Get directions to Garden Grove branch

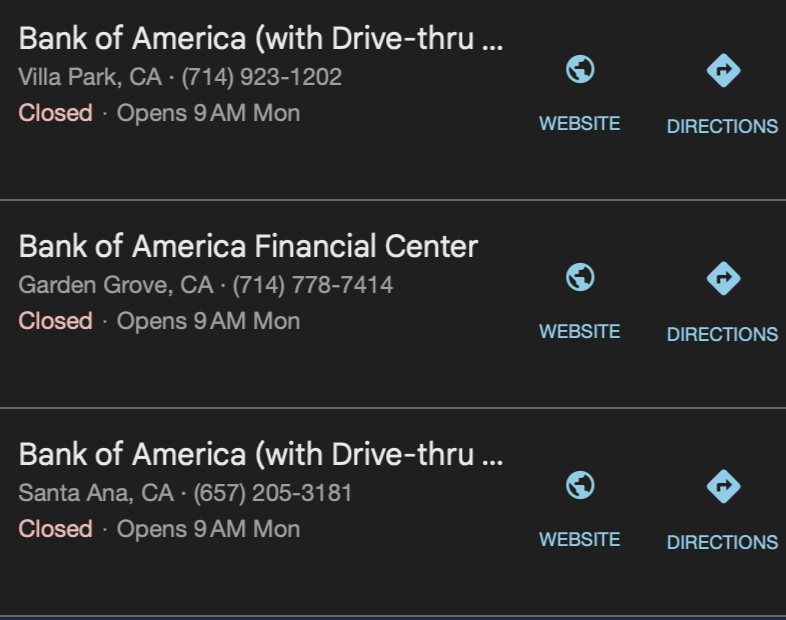coord(722,302)
